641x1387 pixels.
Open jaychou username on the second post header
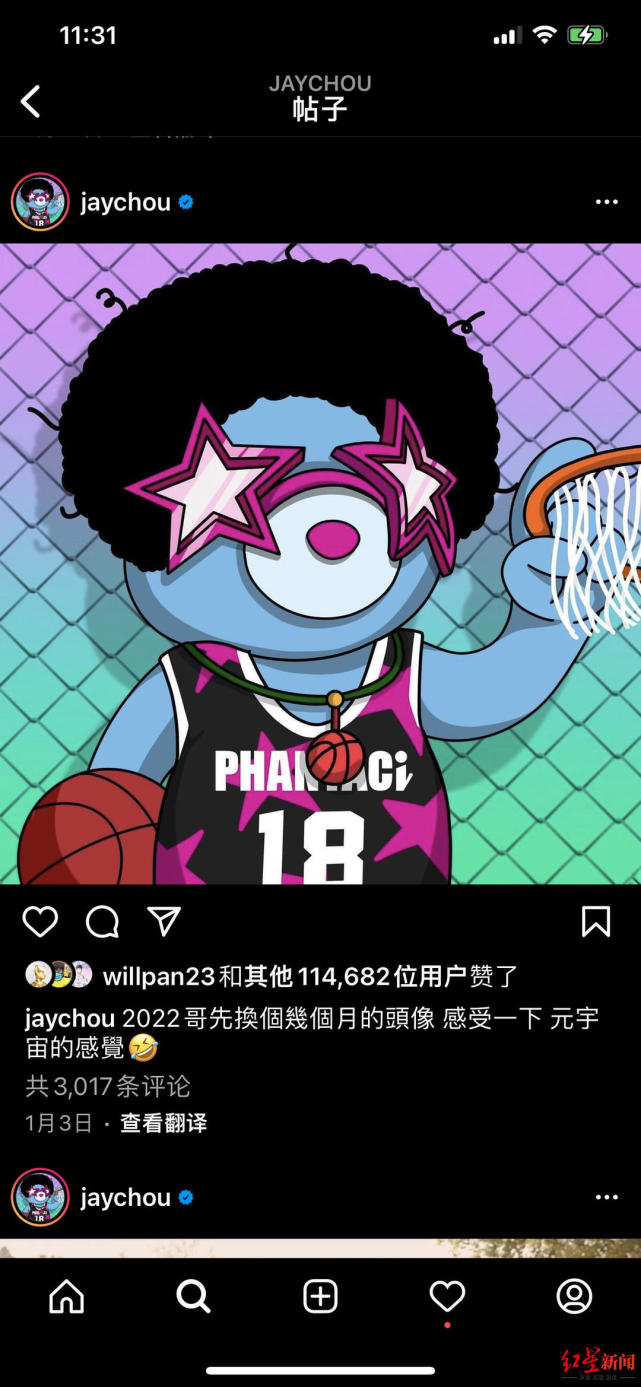point(125,1197)
